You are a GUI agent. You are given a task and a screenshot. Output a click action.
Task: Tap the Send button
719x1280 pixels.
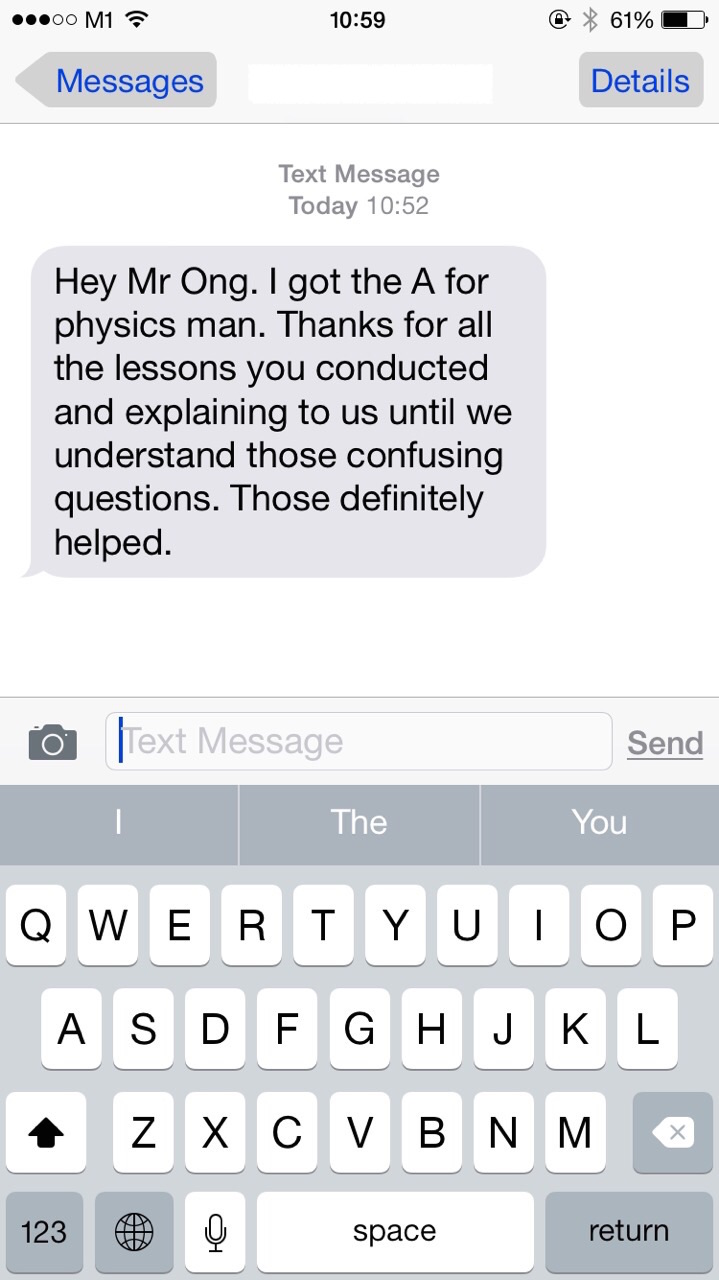tap(664, 743)
